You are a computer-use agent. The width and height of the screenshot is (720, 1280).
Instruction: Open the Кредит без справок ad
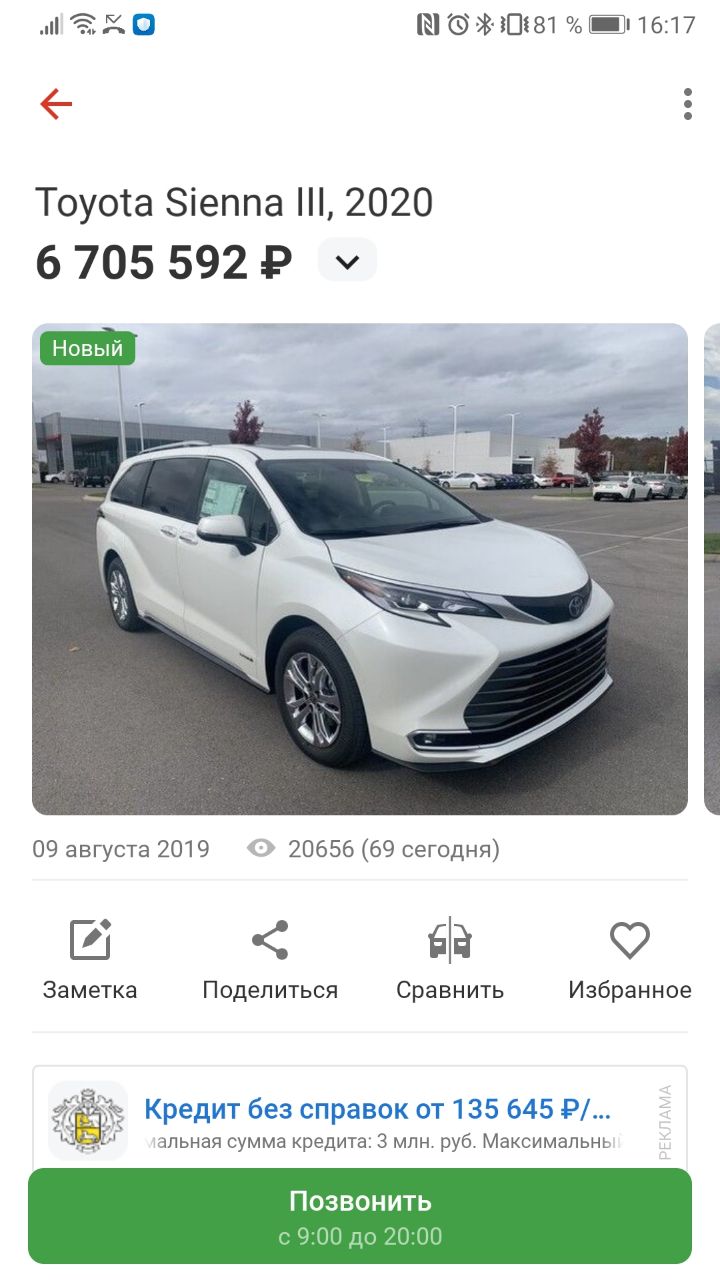coord(378,1109)
